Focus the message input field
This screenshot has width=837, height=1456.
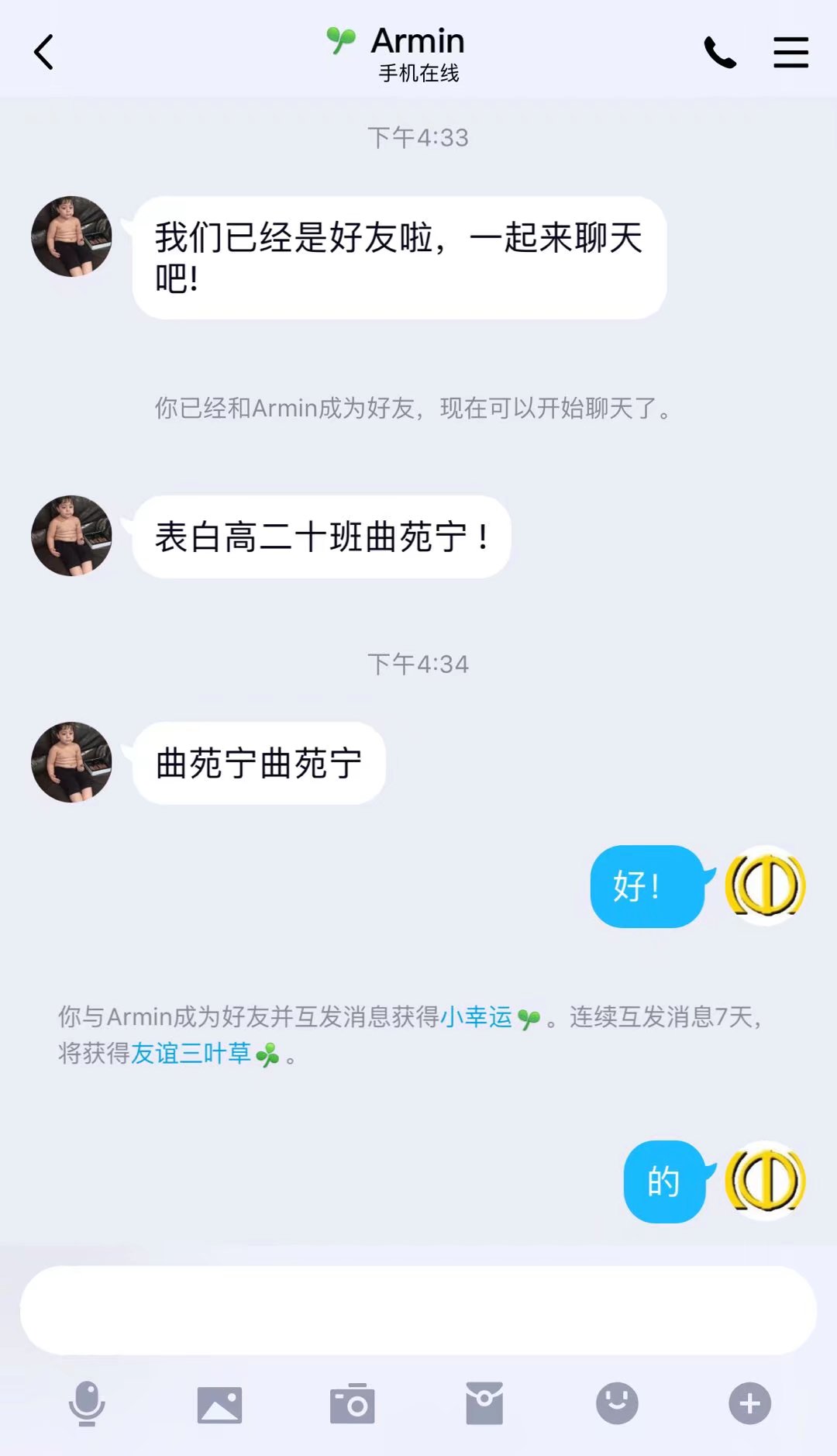click(418, 1310)
